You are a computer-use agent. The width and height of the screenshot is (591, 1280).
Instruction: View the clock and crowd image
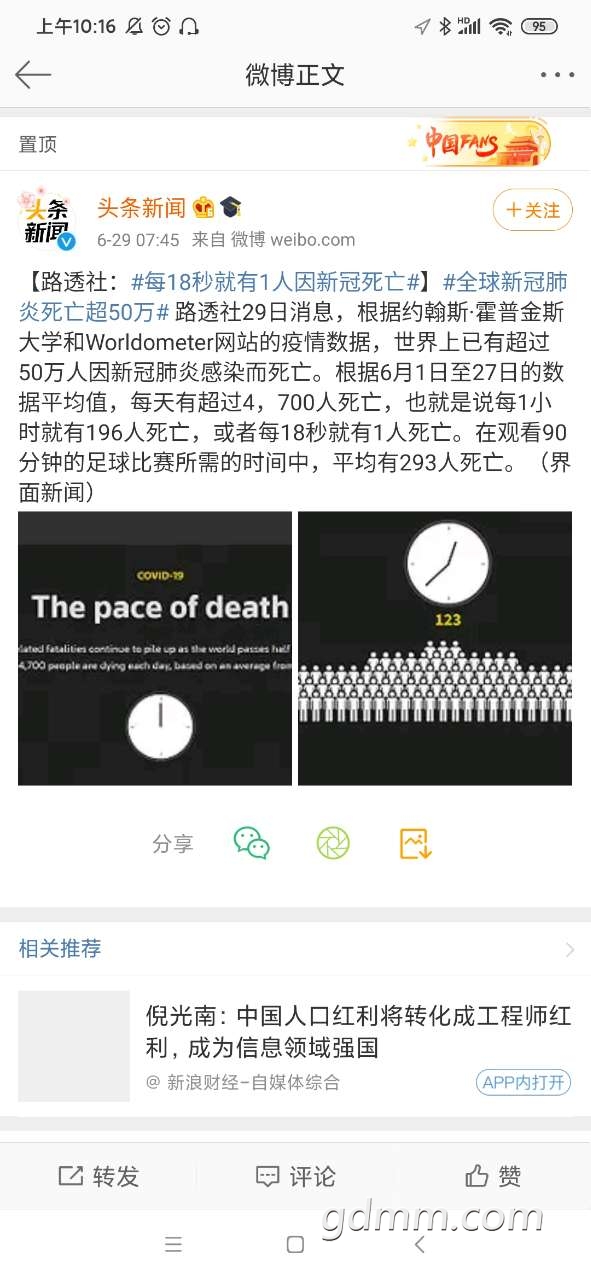[x=435, y=648]
